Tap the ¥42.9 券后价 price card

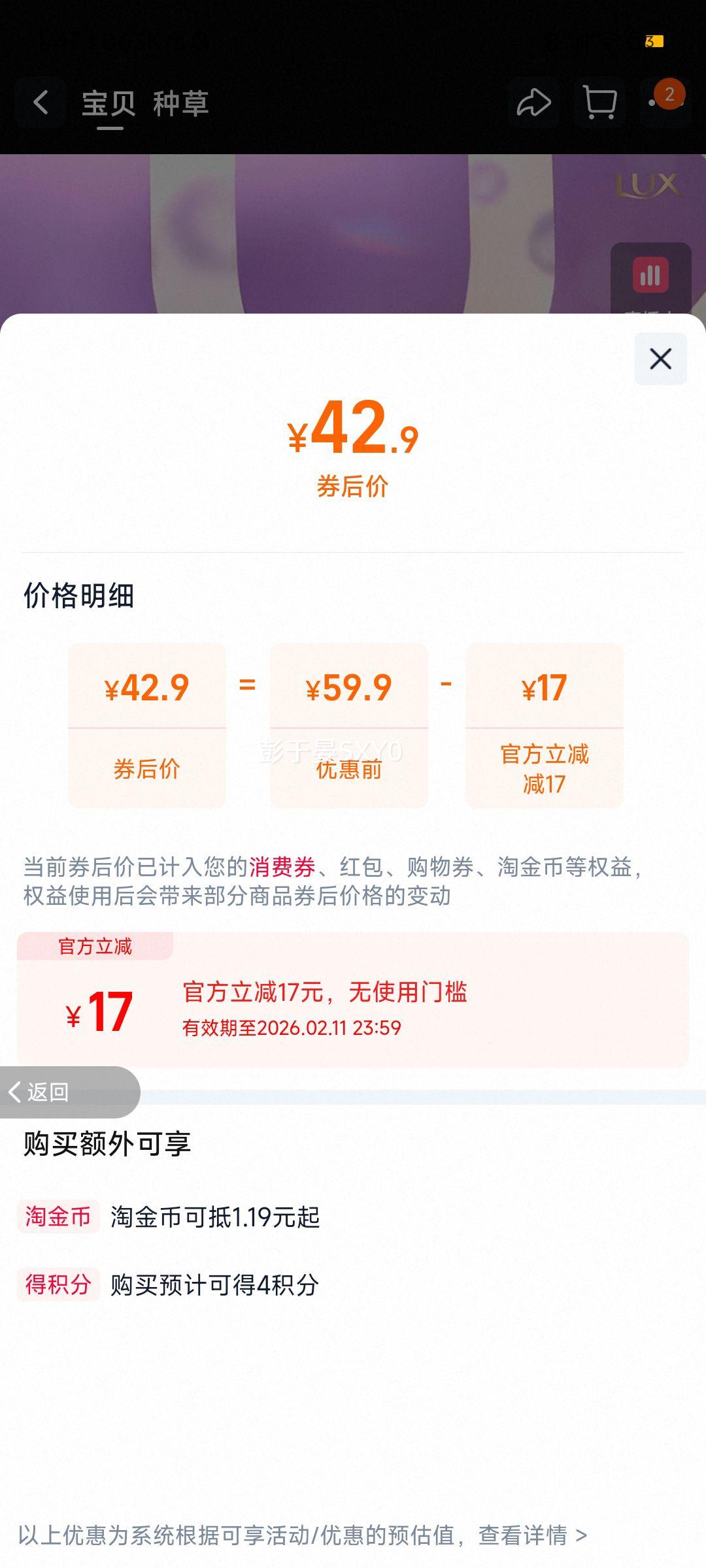[x=146, y=724]
